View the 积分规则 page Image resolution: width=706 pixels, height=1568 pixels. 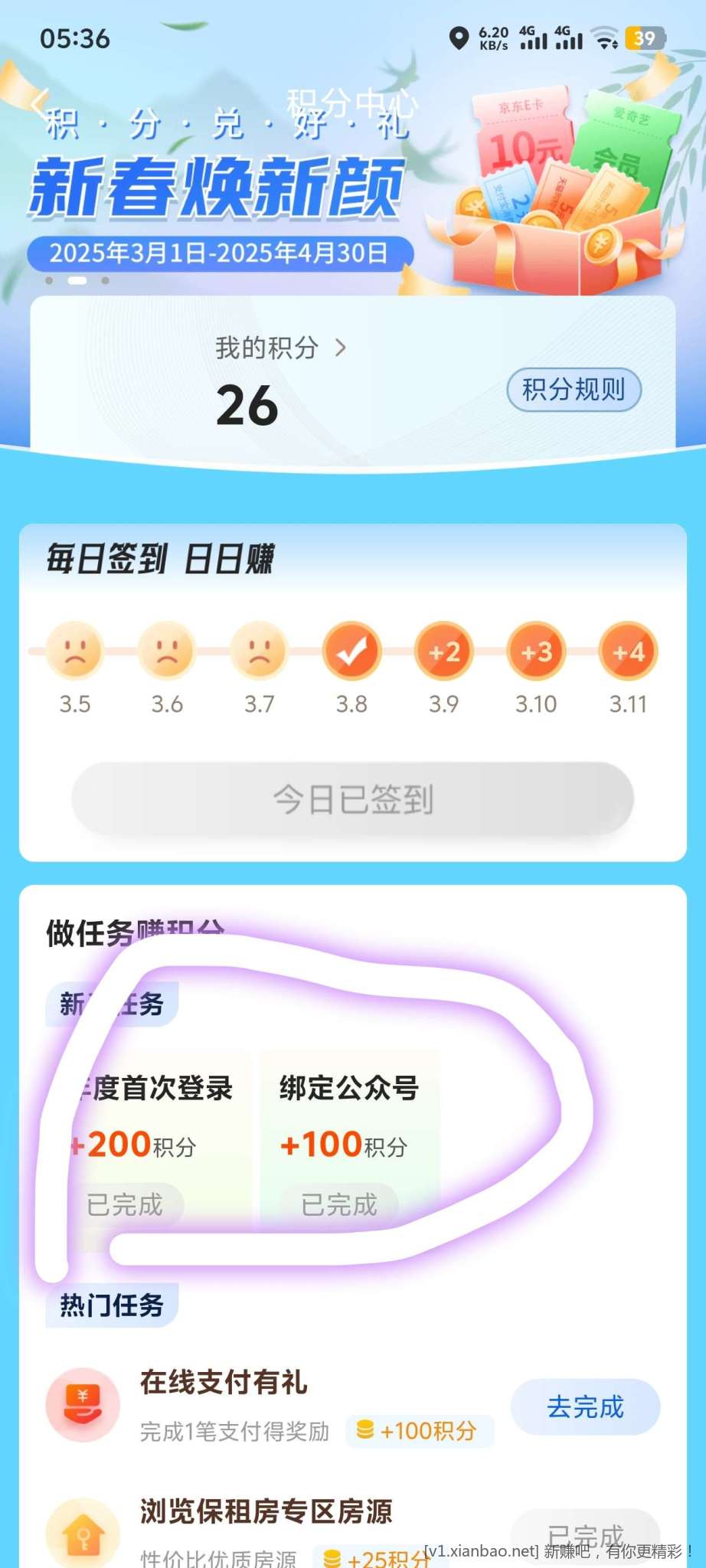(x=574, y=390)
